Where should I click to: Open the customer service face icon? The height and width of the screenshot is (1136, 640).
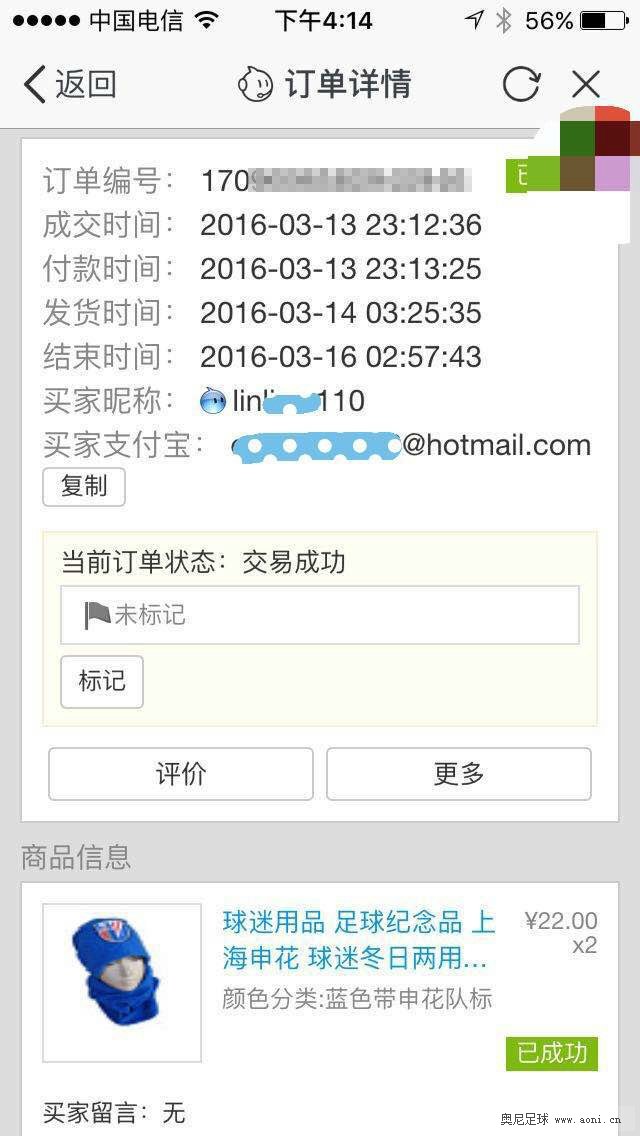pos(255,85)
